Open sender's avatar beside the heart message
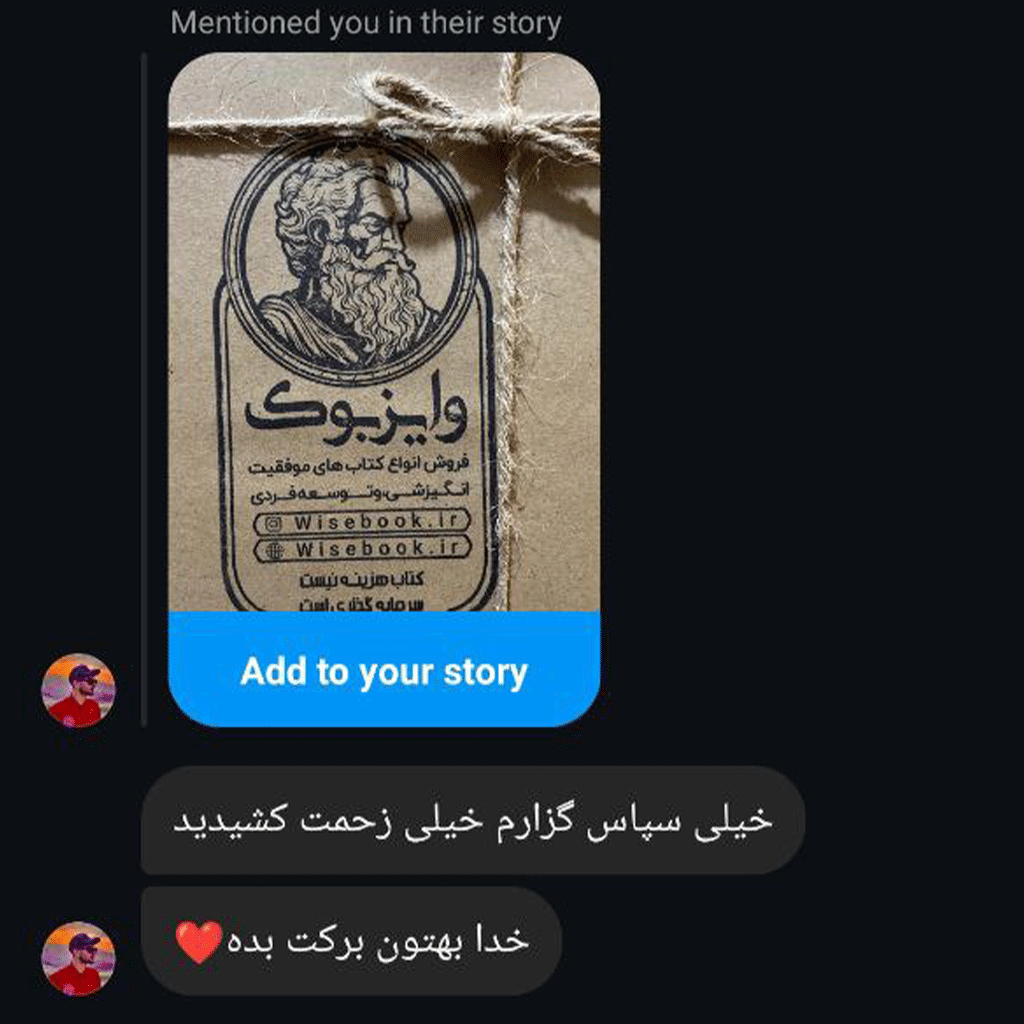Image resolution: width=1024 pixels, height=1024 pixels. 78,958
